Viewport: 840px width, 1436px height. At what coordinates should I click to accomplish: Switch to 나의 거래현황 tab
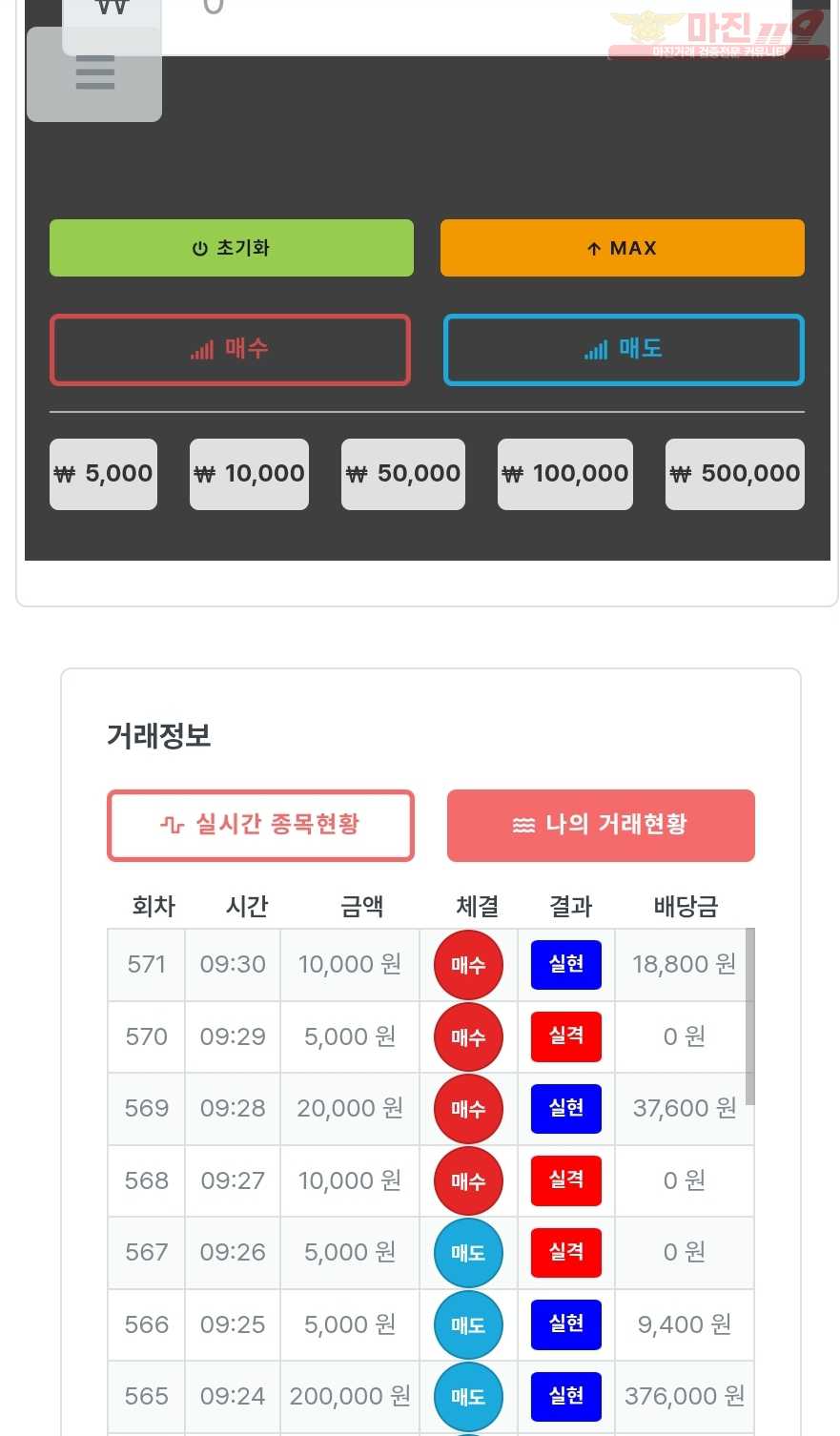pyautogui.click(x=601, y=825)
